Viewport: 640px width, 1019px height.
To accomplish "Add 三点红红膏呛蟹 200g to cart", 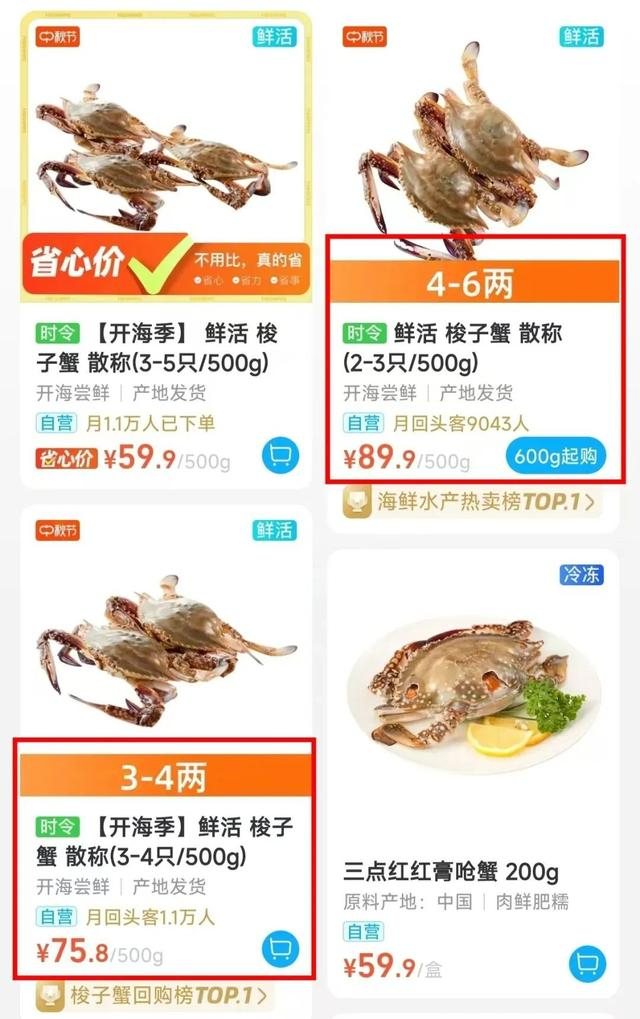I will pos(587,964).
